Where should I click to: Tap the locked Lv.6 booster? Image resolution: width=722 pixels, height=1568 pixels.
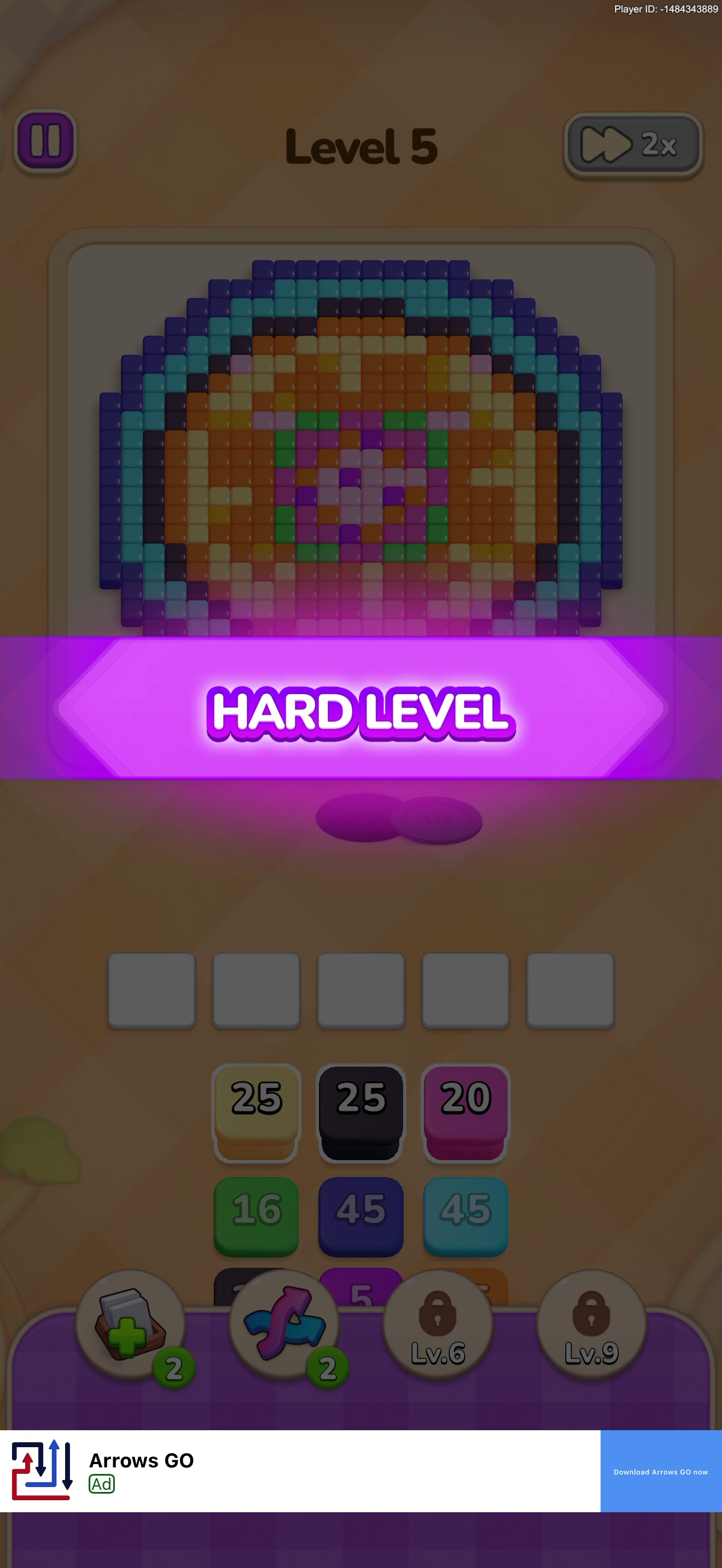(438, 1325)
